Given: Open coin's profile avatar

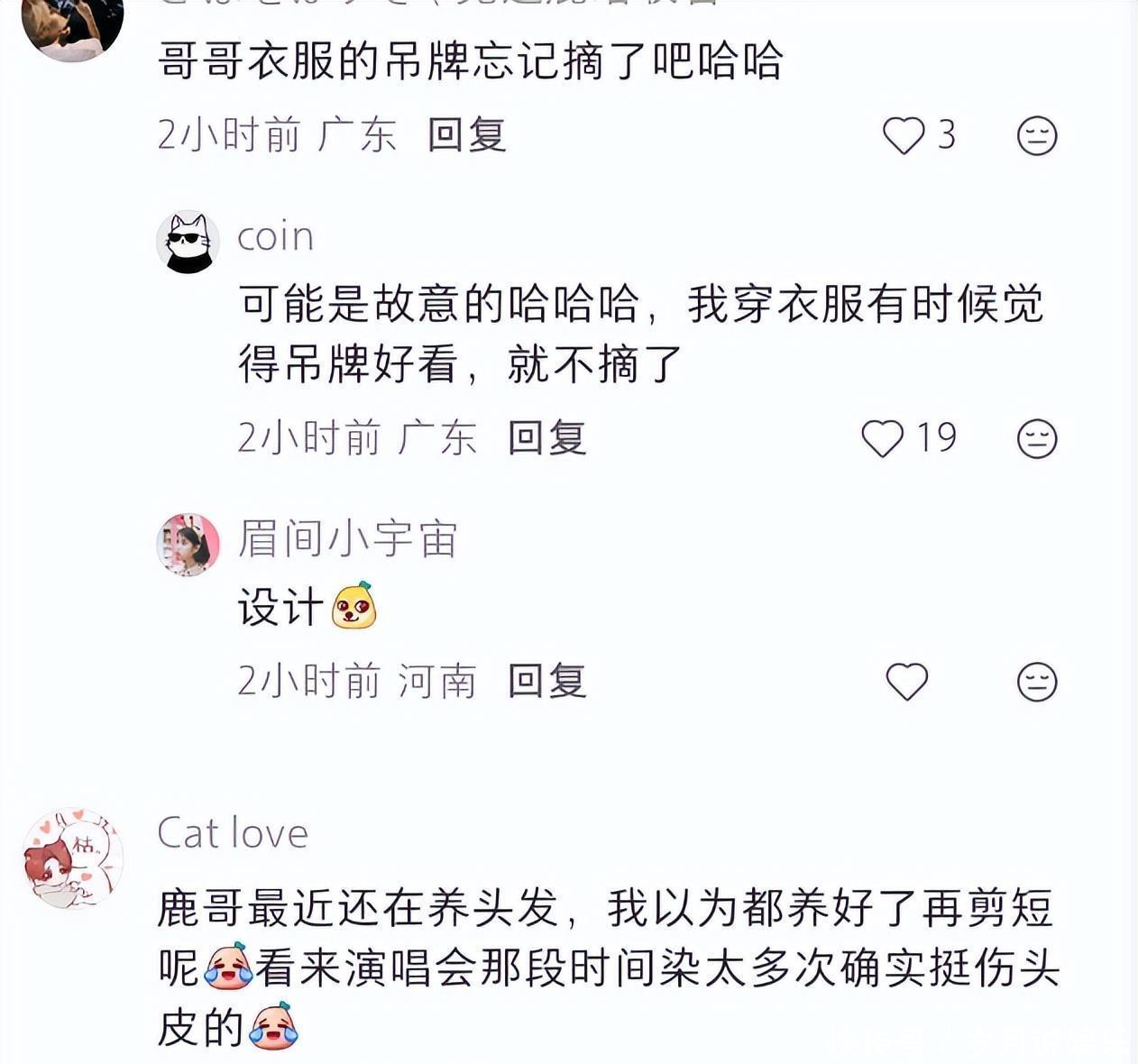Looking at the screenshot, I should [x=188, y=243].
